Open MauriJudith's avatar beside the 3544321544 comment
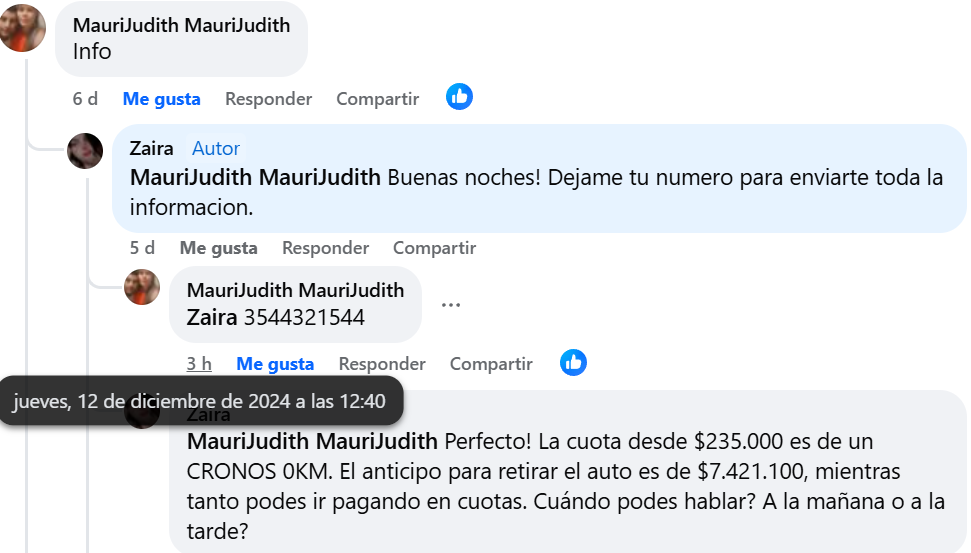 click(142, 287)
